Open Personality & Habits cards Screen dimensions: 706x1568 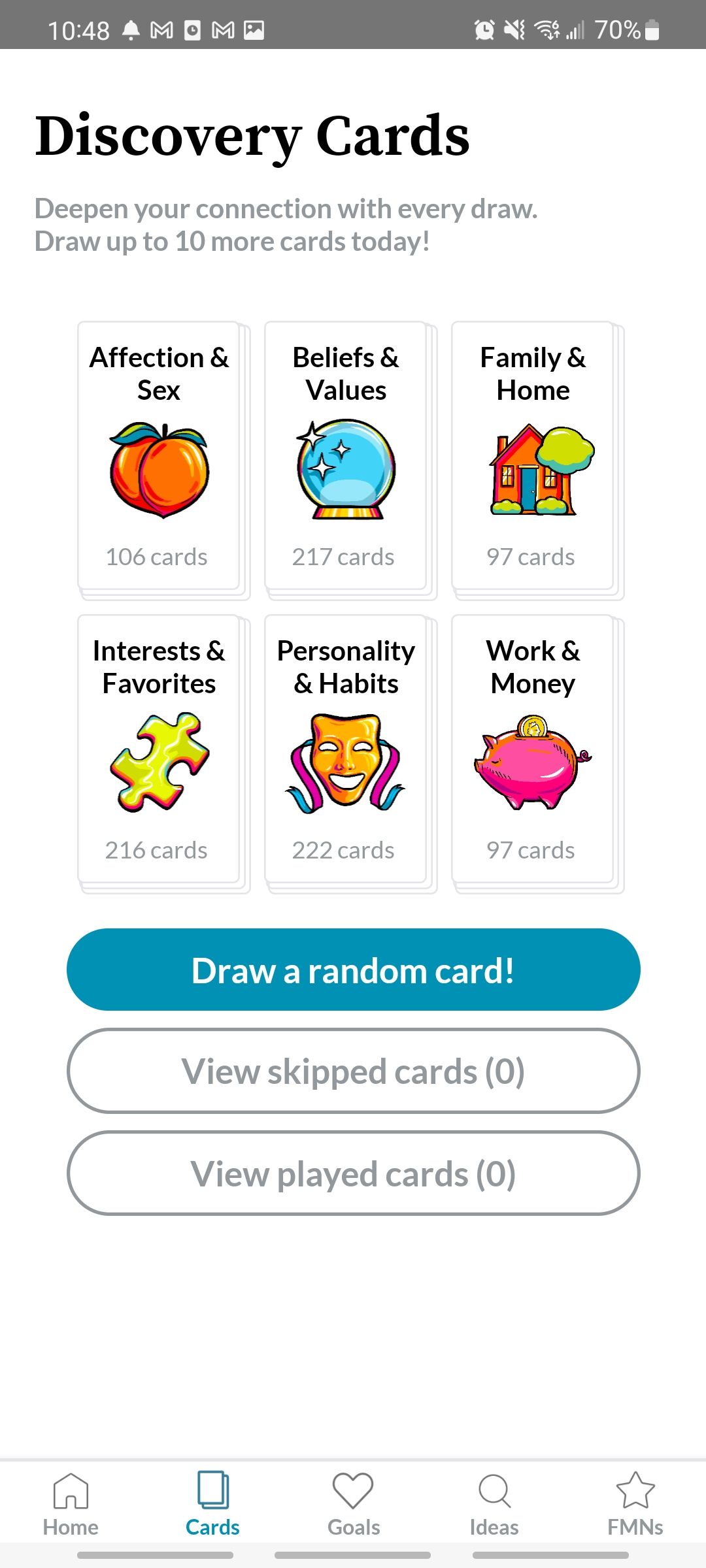pyautogui.click(x=346, y=750)
